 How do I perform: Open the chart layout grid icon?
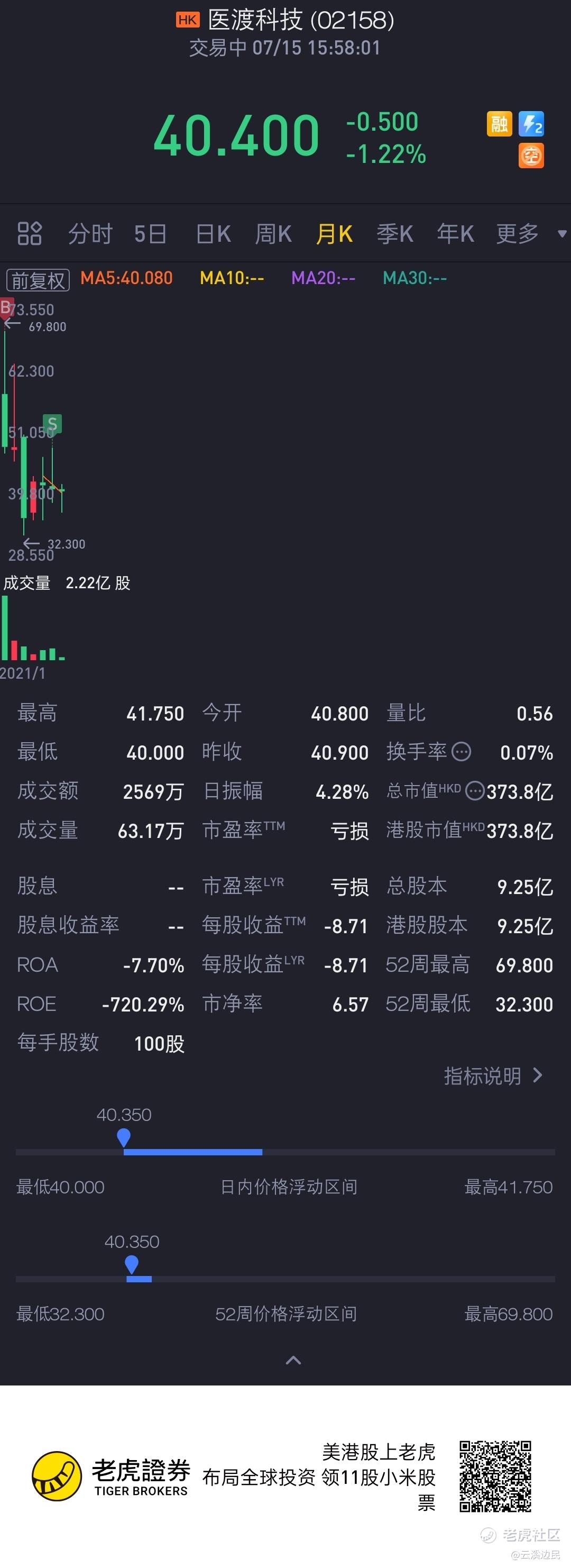point(29,233)
